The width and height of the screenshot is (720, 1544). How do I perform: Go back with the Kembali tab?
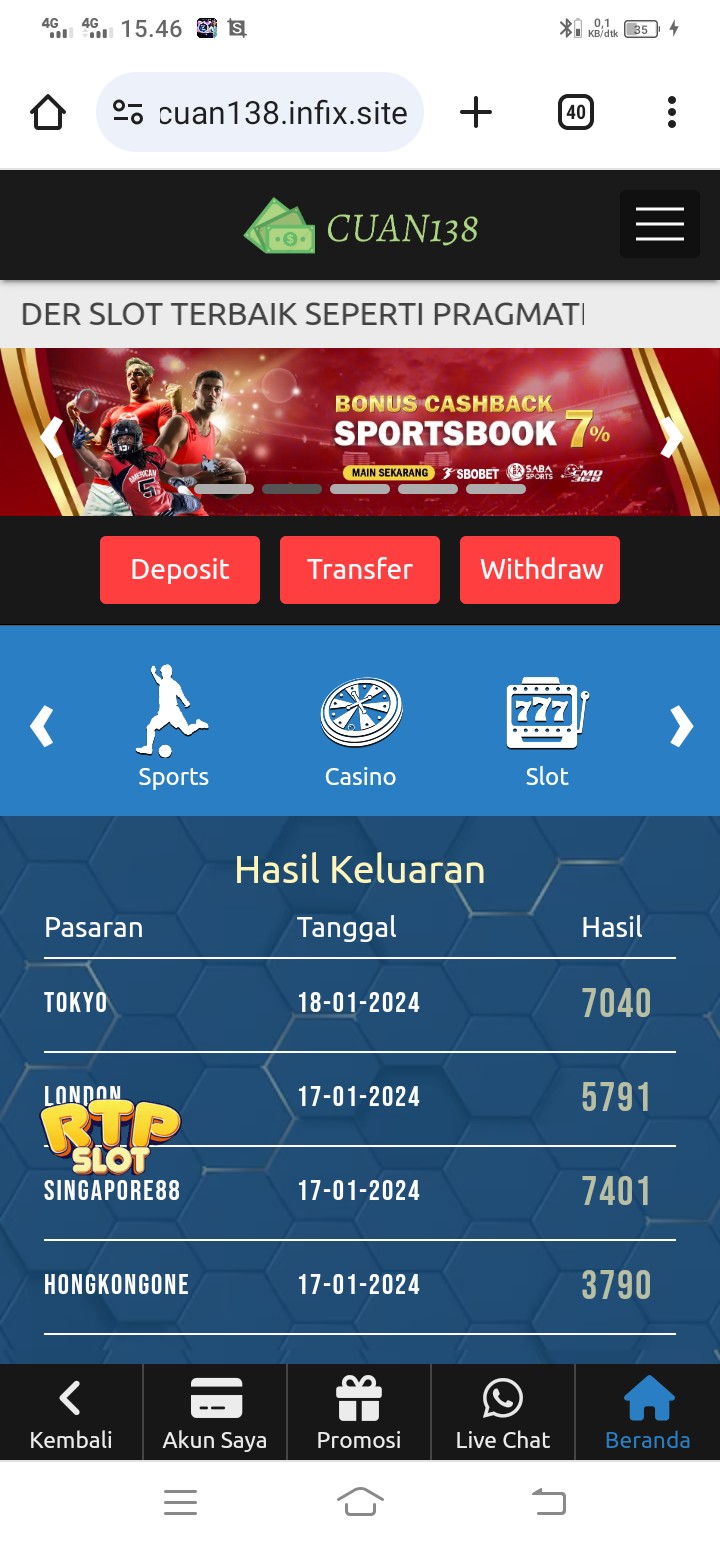tap(71, 1414)
